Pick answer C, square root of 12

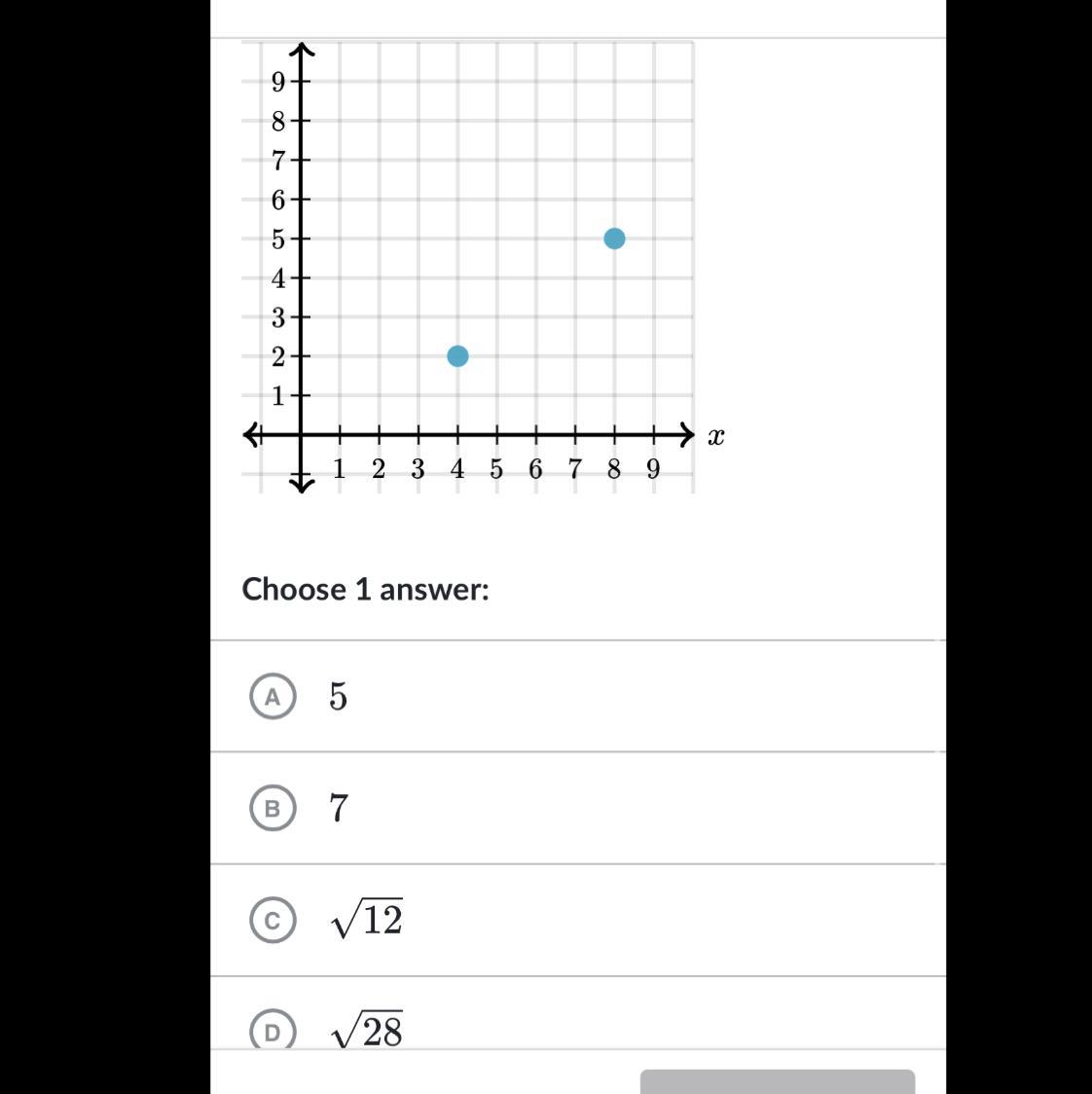click(x=273, y=921)
